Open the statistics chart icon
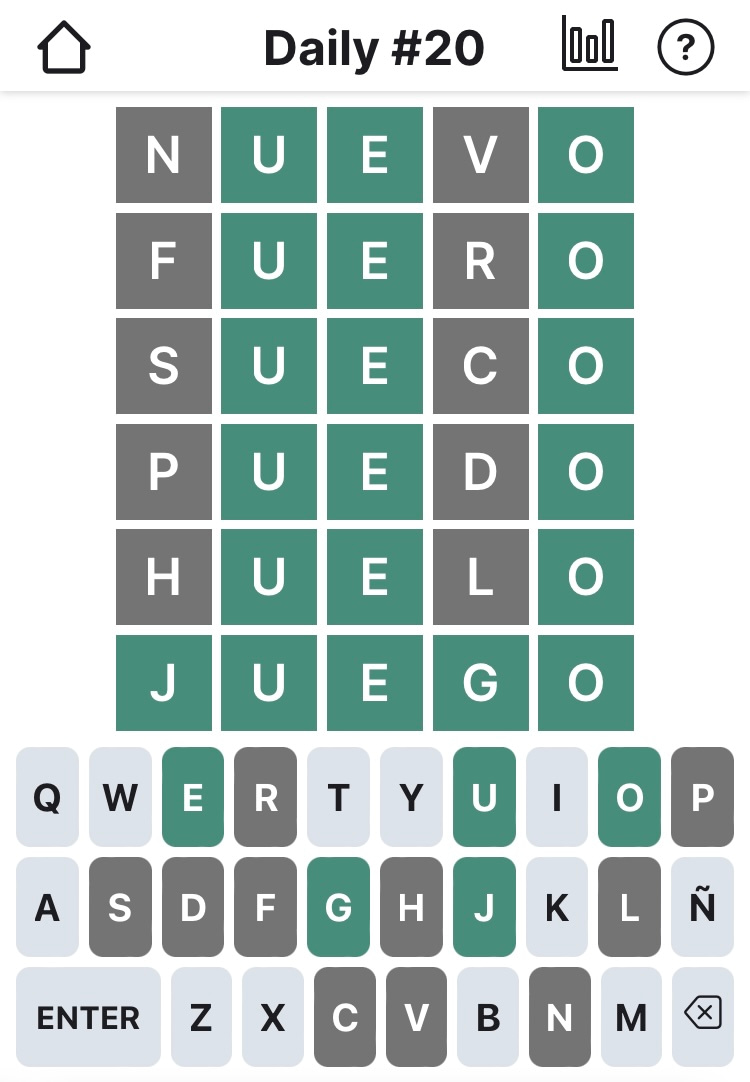 [590, 45]
